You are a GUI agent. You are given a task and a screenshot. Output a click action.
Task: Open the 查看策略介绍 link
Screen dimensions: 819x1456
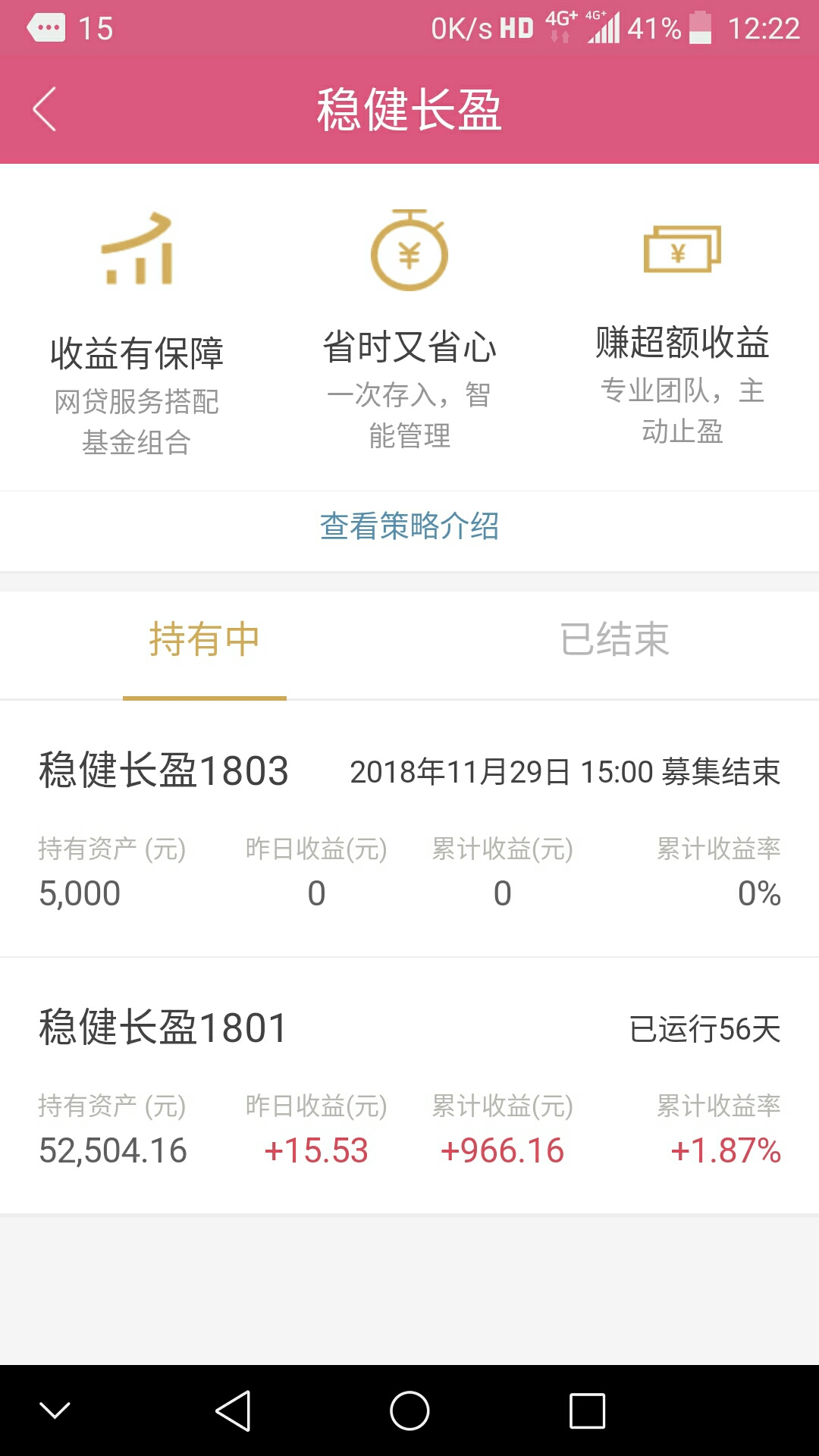409,526
